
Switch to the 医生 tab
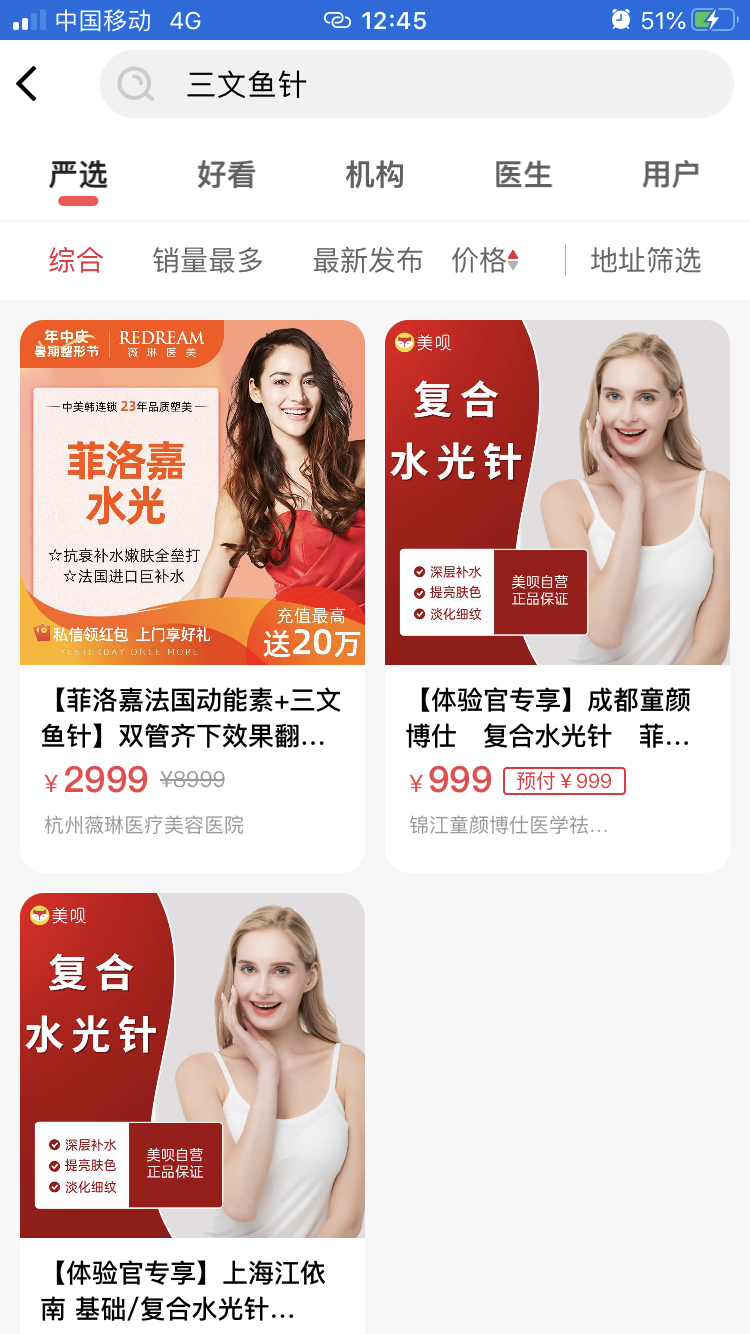pyautogui.click(x=523, y=175)
